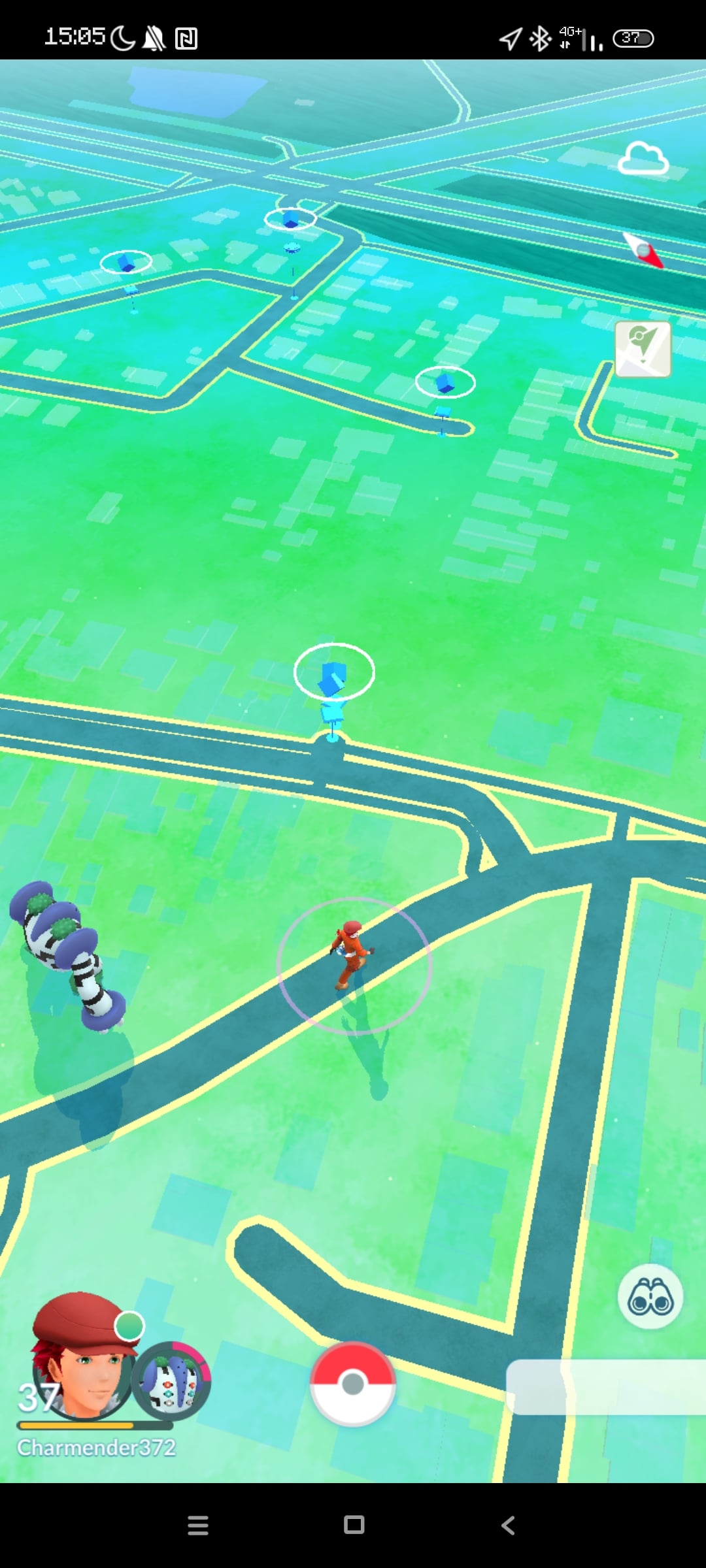Open the buddy Pokémon portrait
This screenshot has height=1568, width=706.
pos(171,1381)
